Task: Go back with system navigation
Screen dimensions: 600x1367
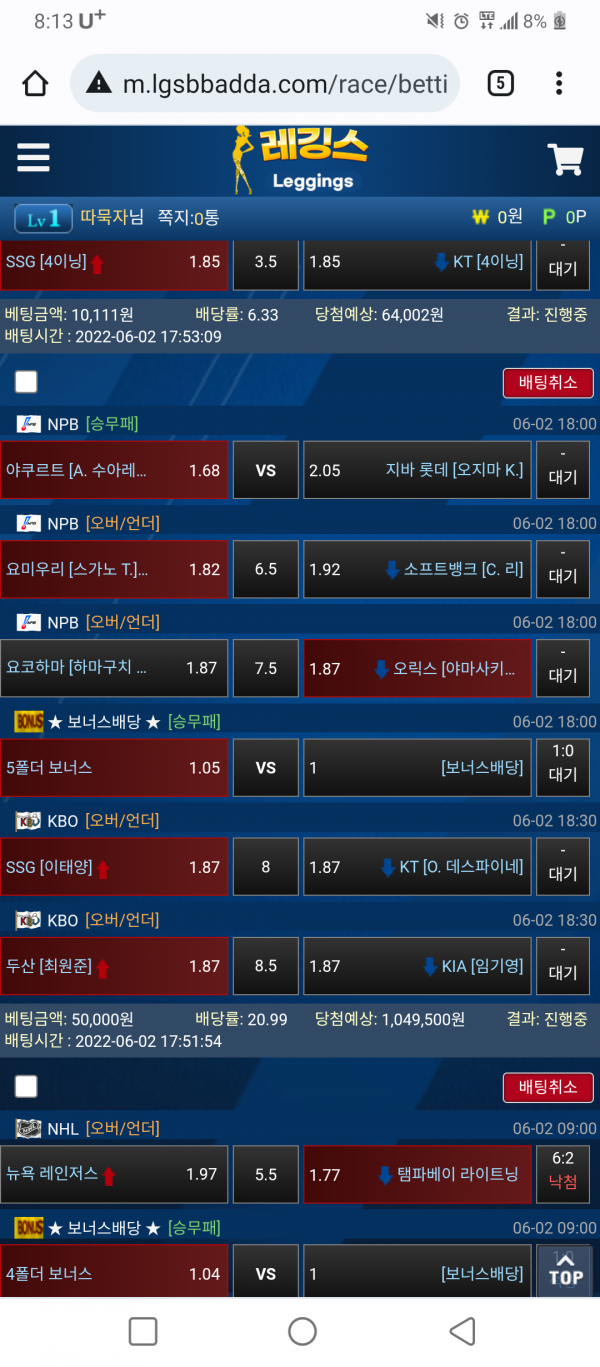Action: pos(461,1331)
